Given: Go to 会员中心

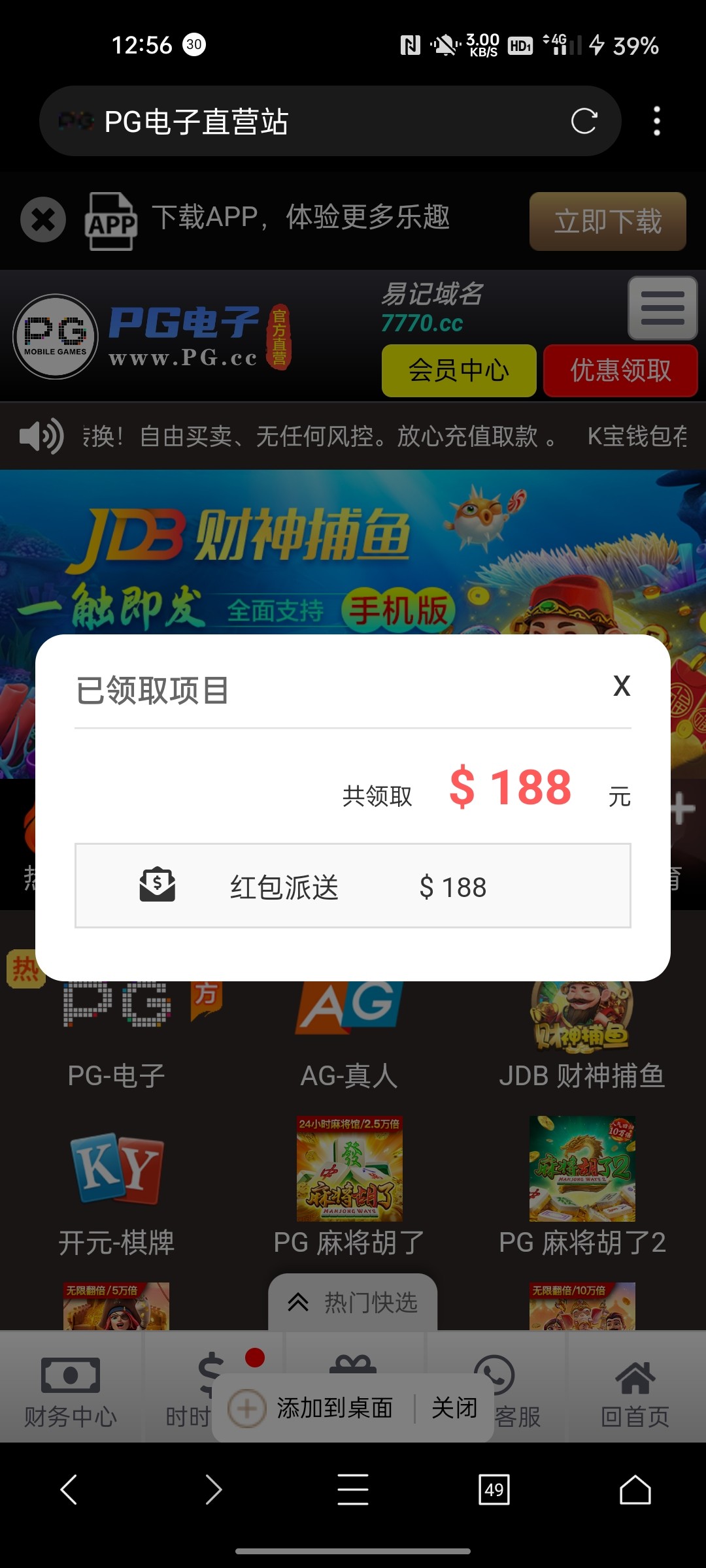Looking at the screenshot, I should pyautogui.click(x=459, y=370).
